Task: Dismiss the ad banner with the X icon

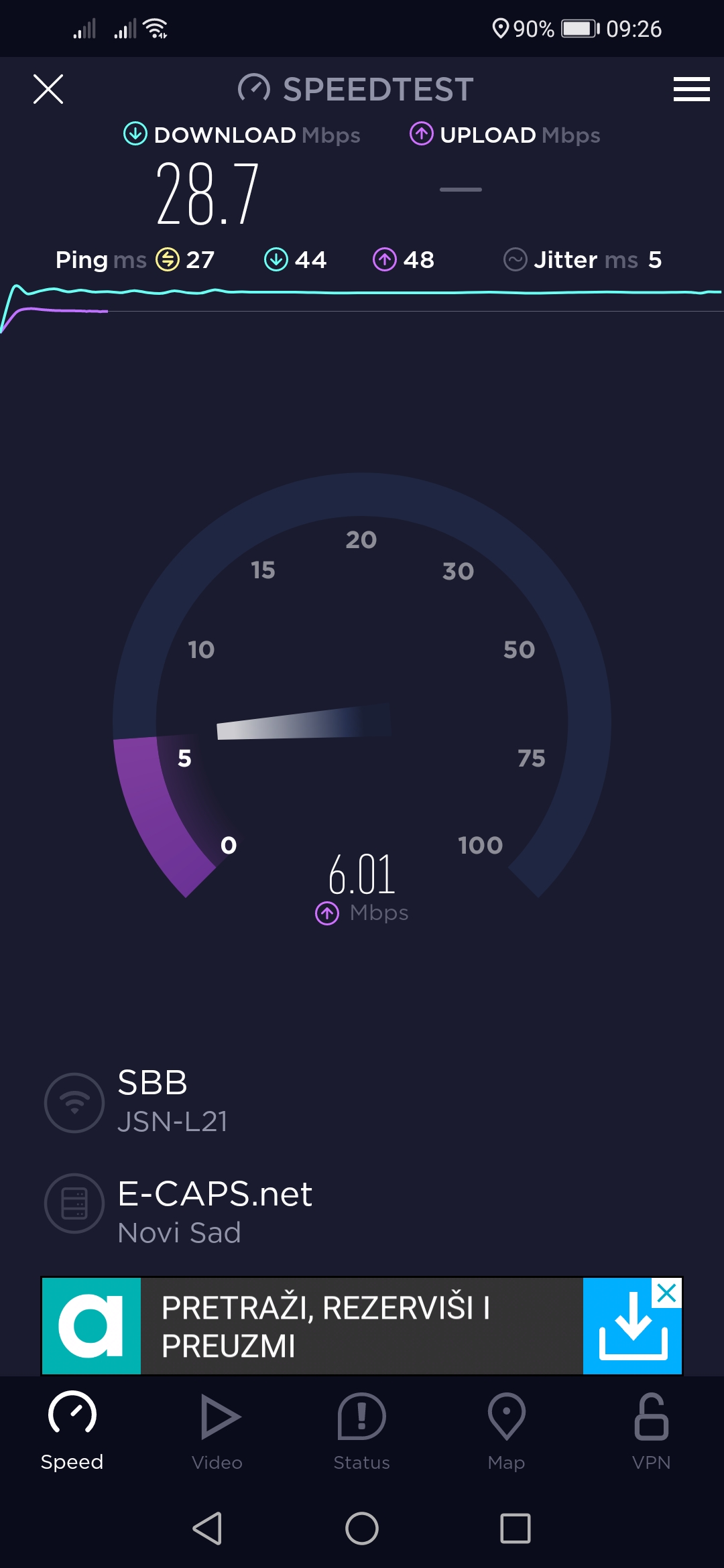Action: point(667,1293)
